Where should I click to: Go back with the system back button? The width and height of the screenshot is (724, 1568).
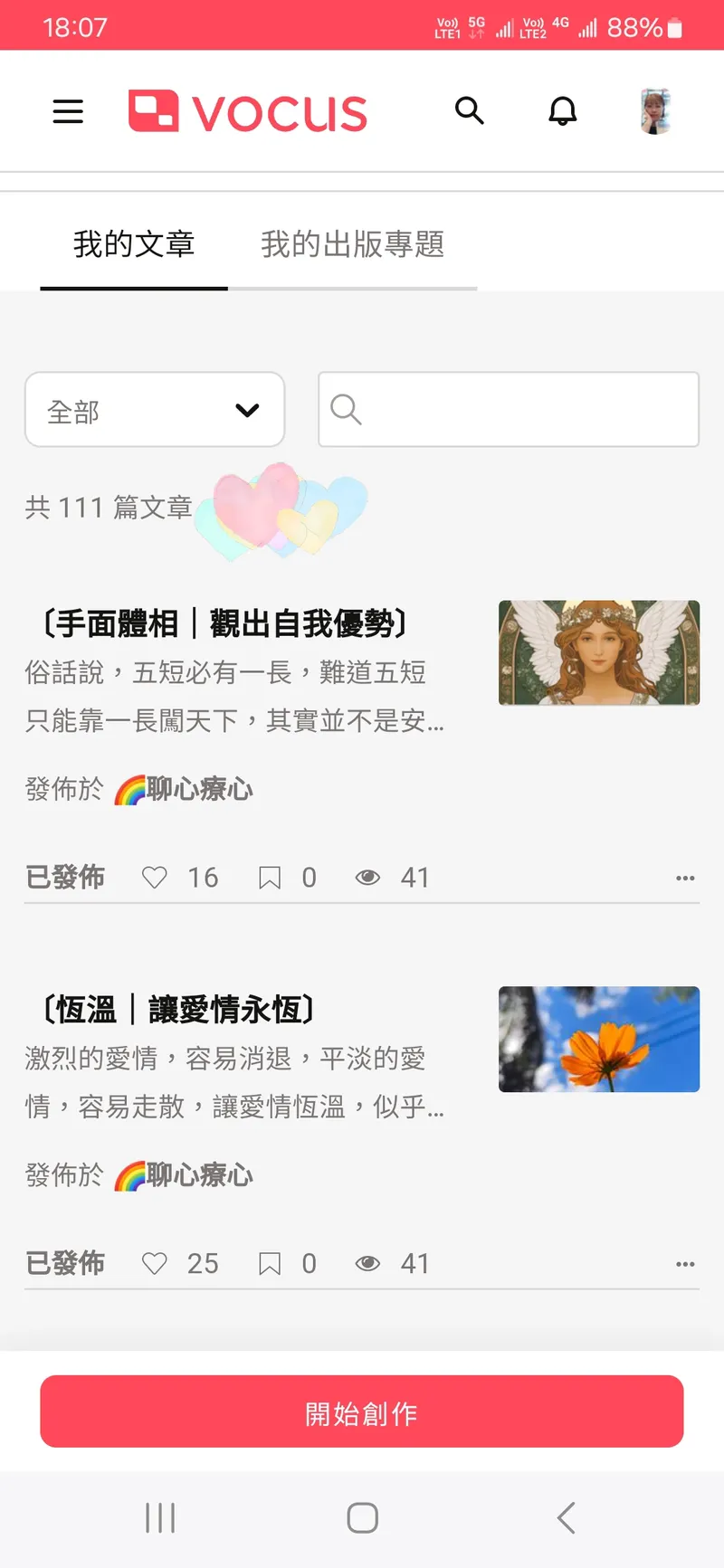coord(567,1517)
